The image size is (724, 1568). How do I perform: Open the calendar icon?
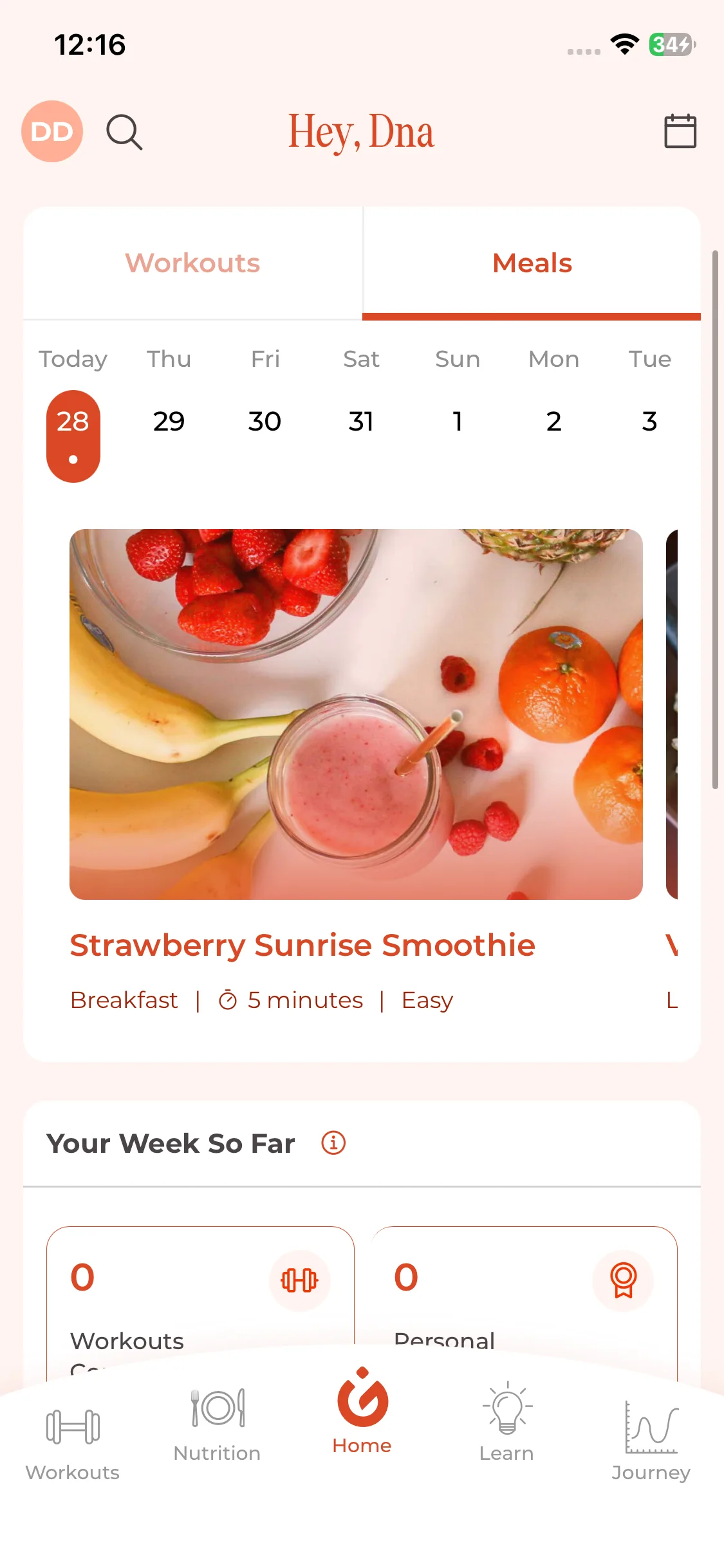click(680, 131)
